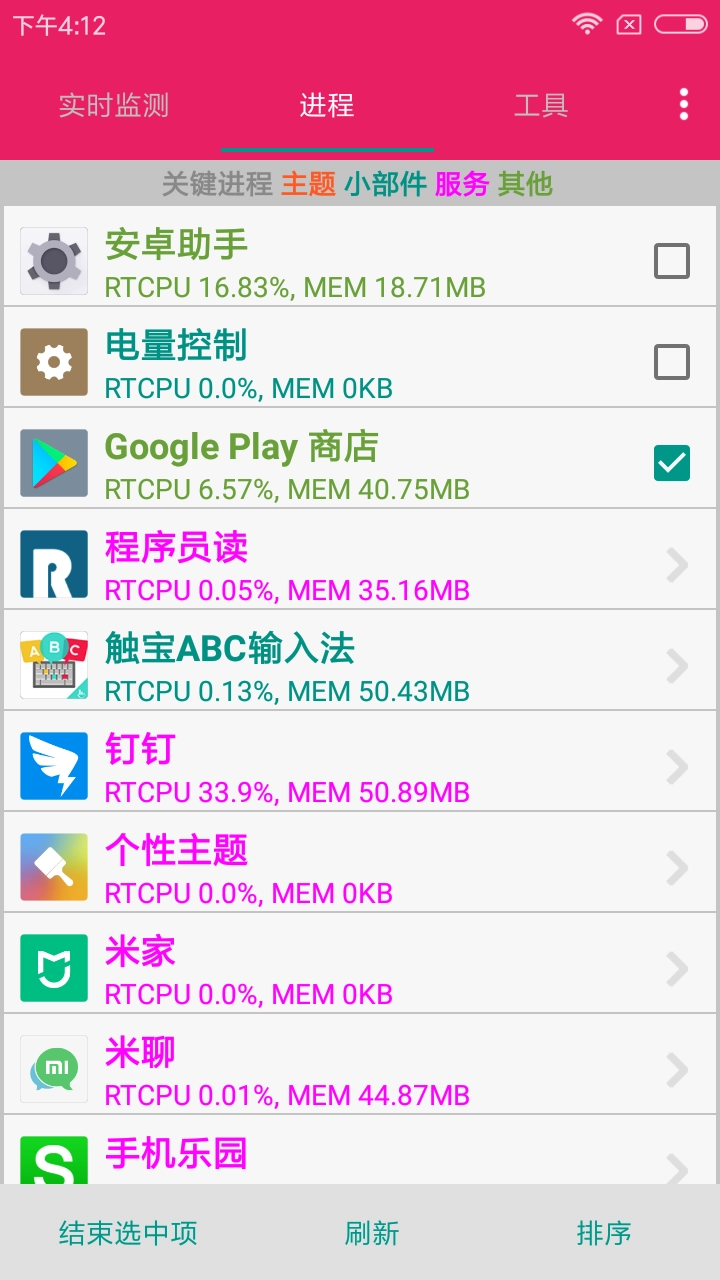Open the 米家 process row
Image resolution: width=720 pixels, height=1280 pixels.
coord(360,968)
